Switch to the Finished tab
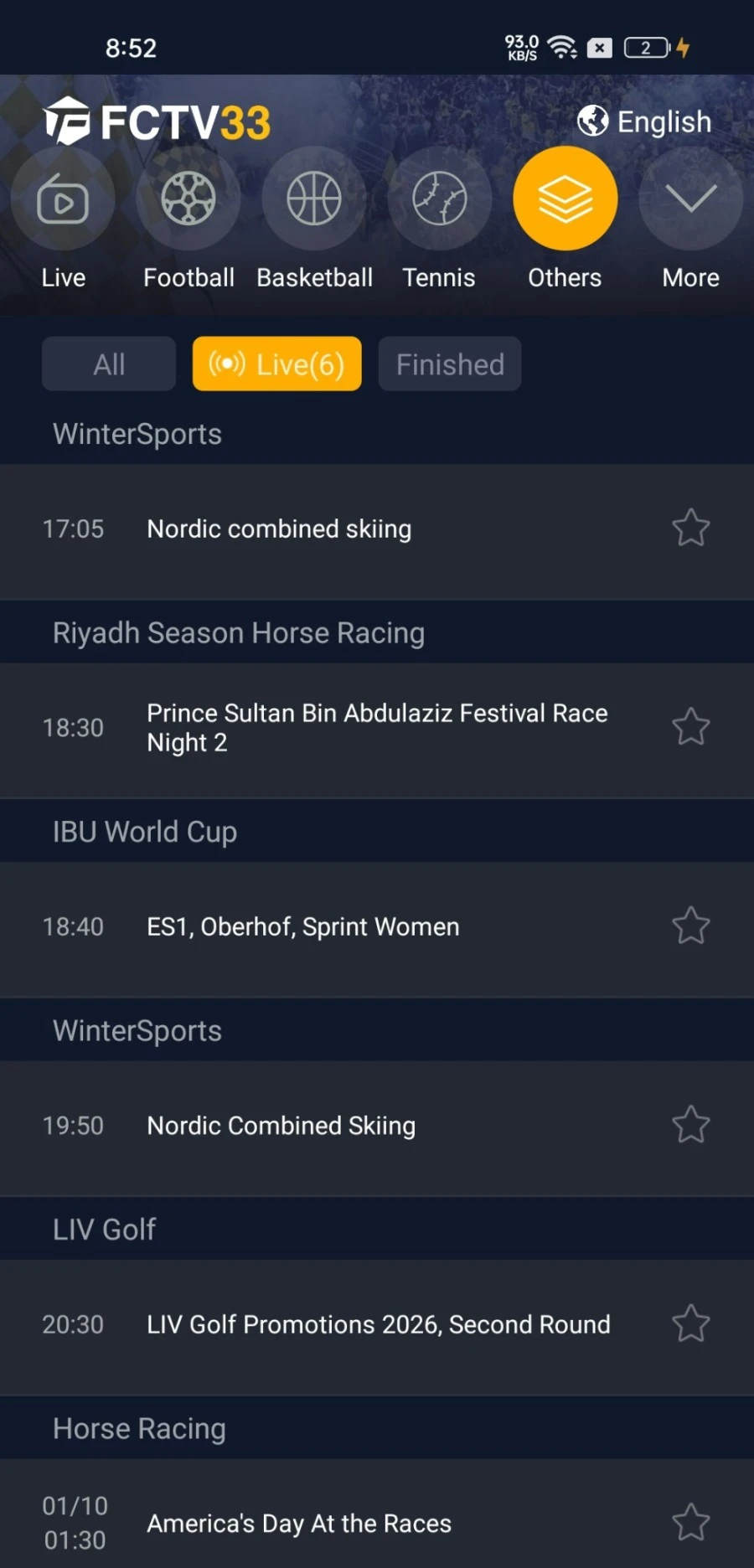Viewport: 754px width, 1568px height. pos(449,364)
